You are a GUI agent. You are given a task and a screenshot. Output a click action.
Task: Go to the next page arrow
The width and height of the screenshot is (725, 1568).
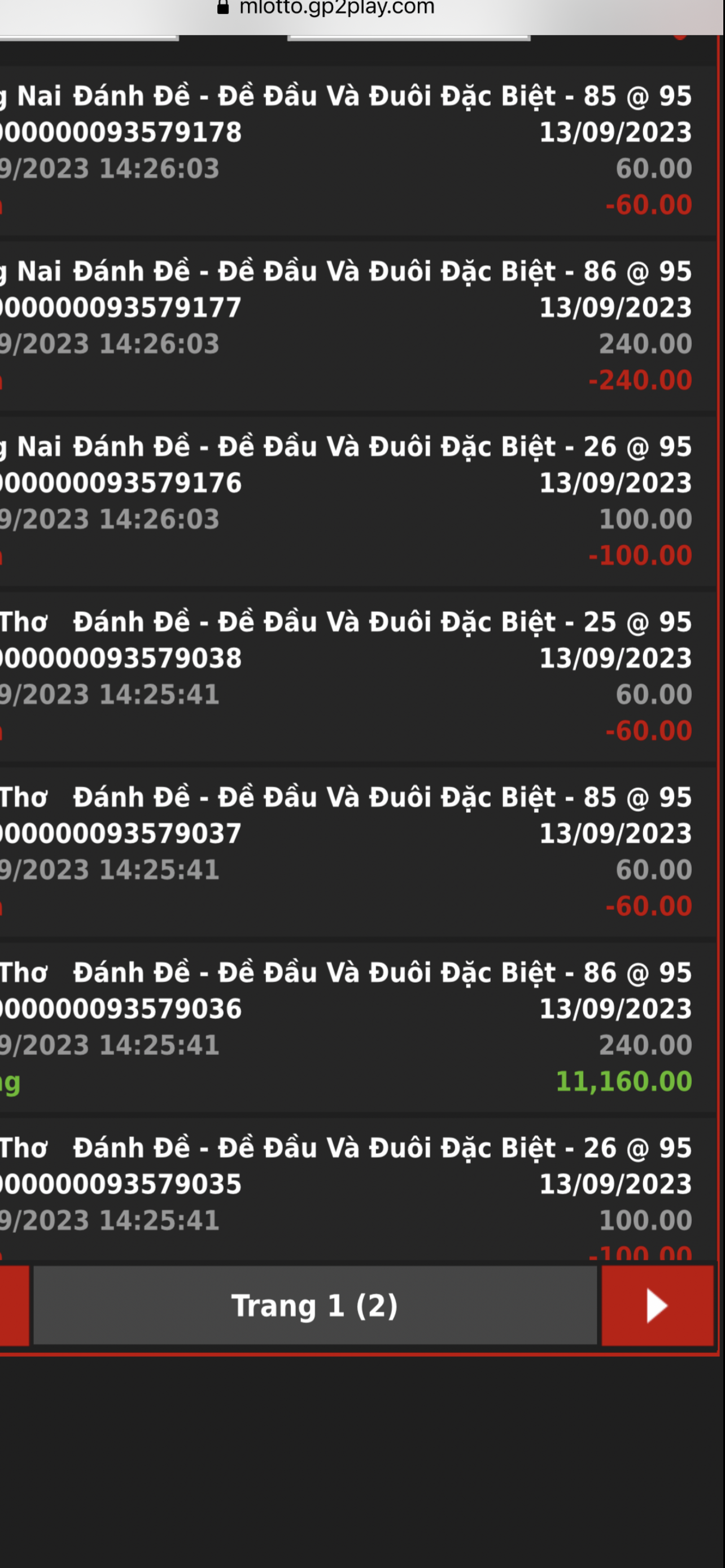(x=657, y=1305)
